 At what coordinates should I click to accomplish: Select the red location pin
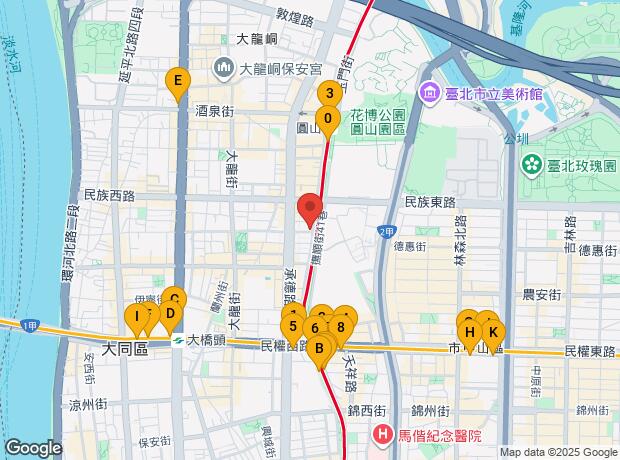click(311, 209)
